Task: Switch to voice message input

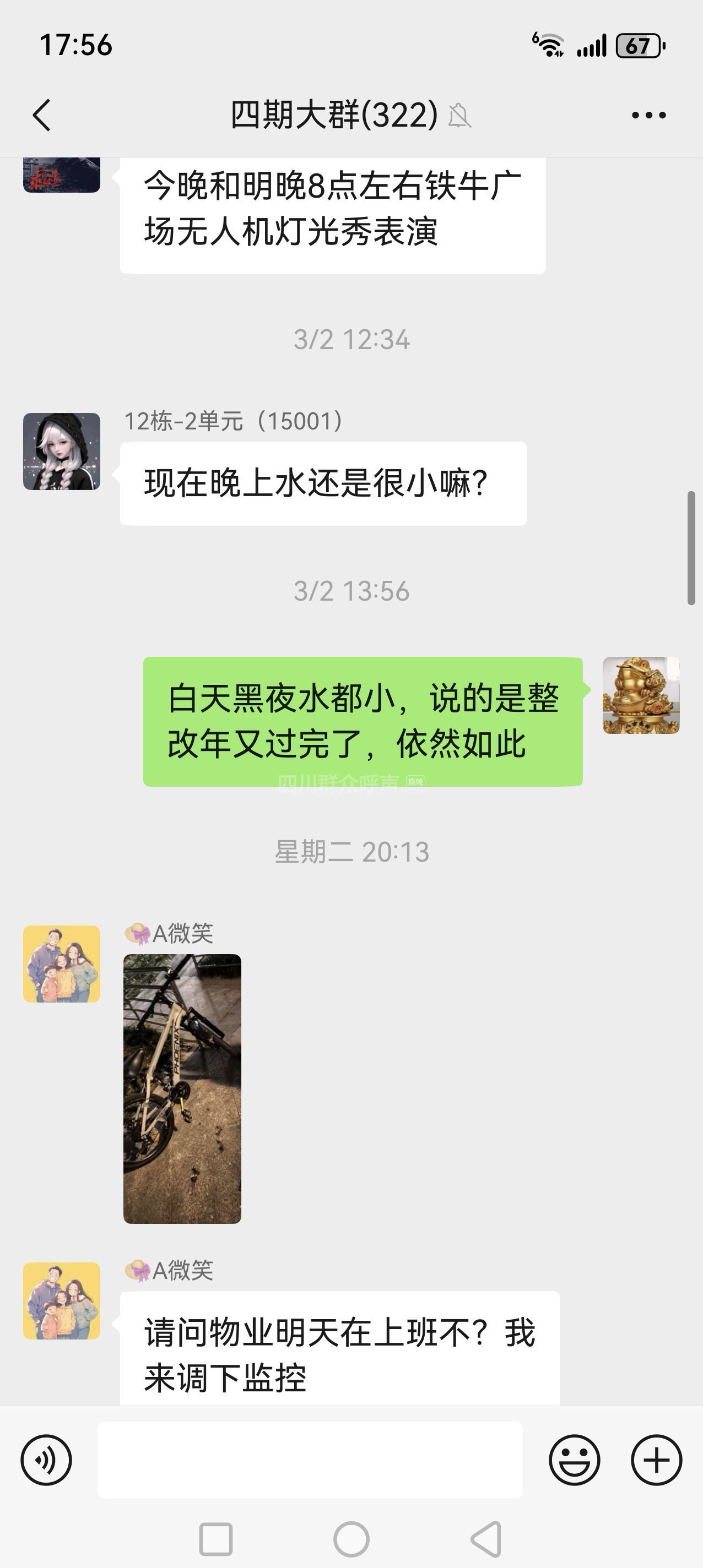Action: (46, 1460)
